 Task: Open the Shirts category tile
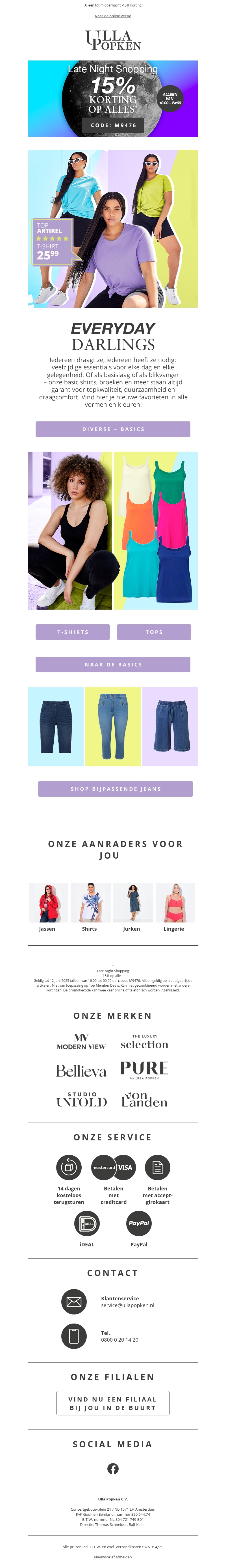[90, 906]
